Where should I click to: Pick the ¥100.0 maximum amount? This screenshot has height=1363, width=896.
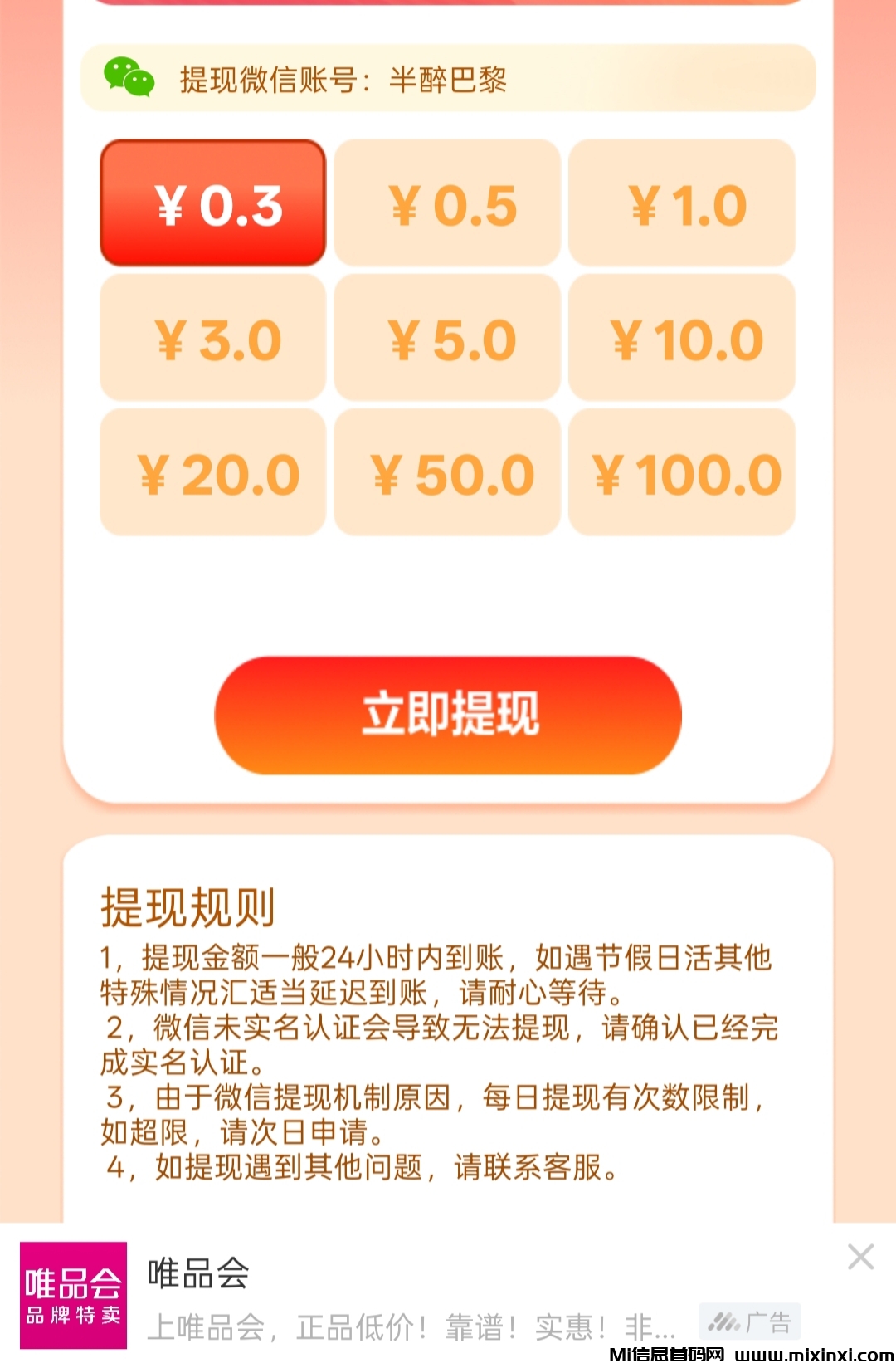(682, 471)
